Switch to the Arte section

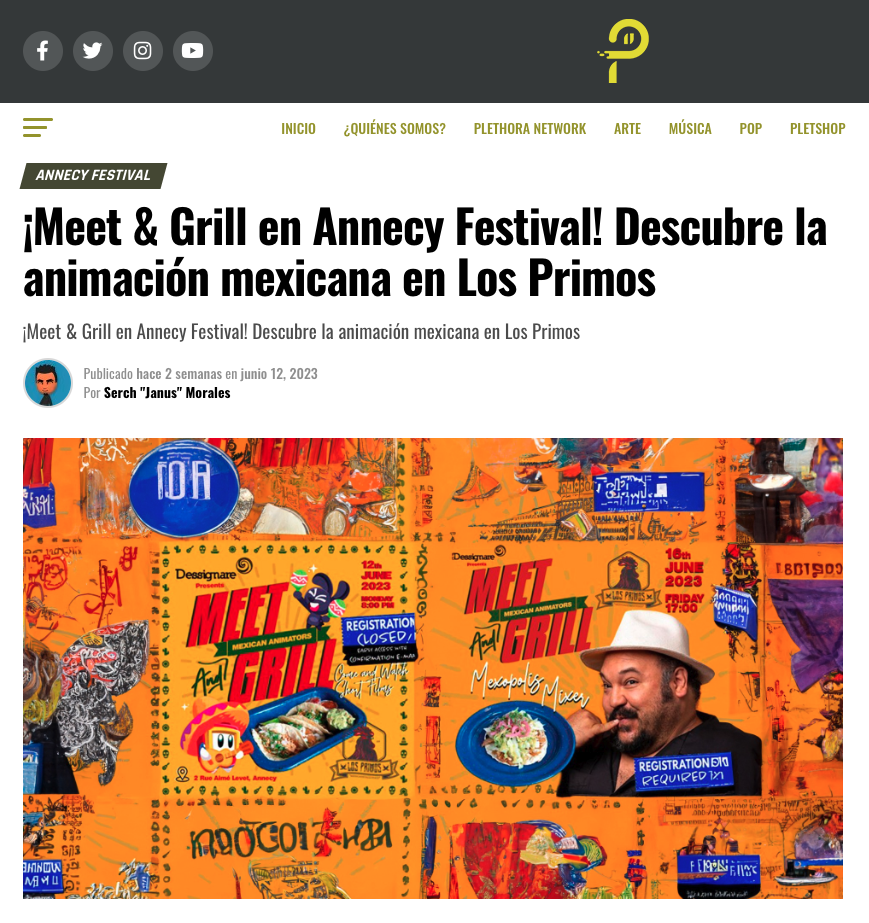[x=627, y=129]
